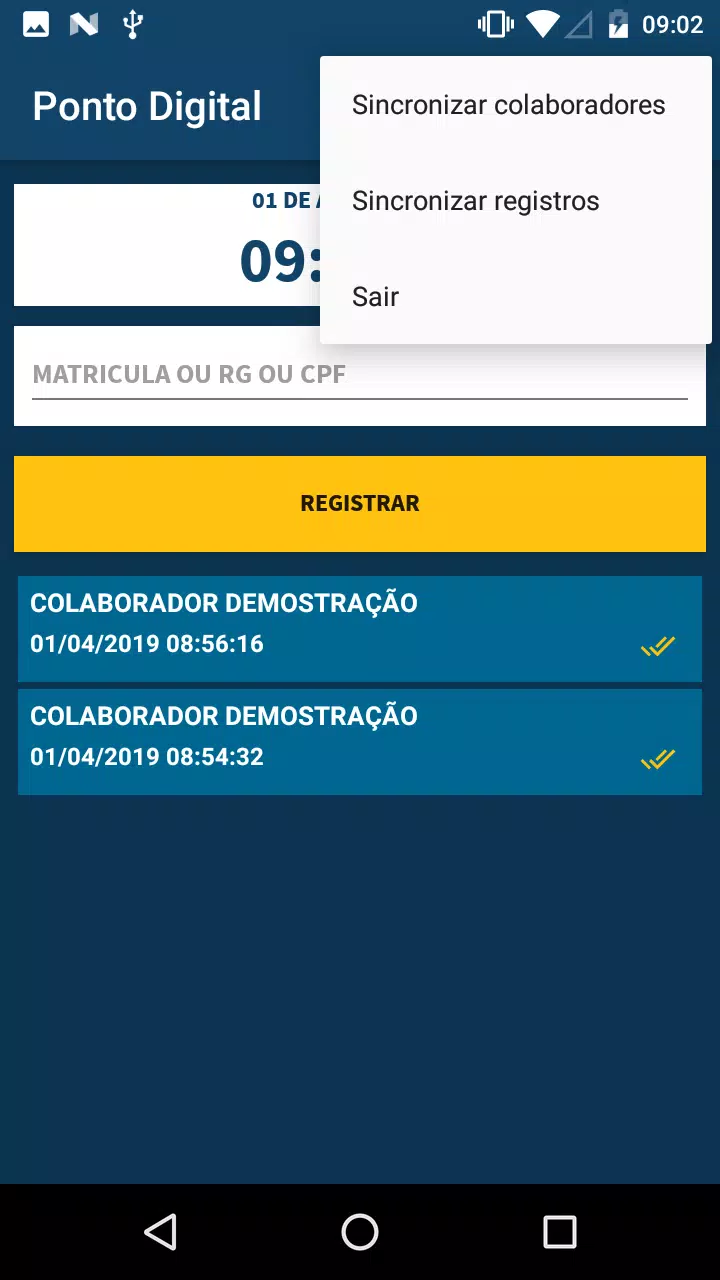Go to the home screen
Screen dimensions: 720x1280
360,1232
